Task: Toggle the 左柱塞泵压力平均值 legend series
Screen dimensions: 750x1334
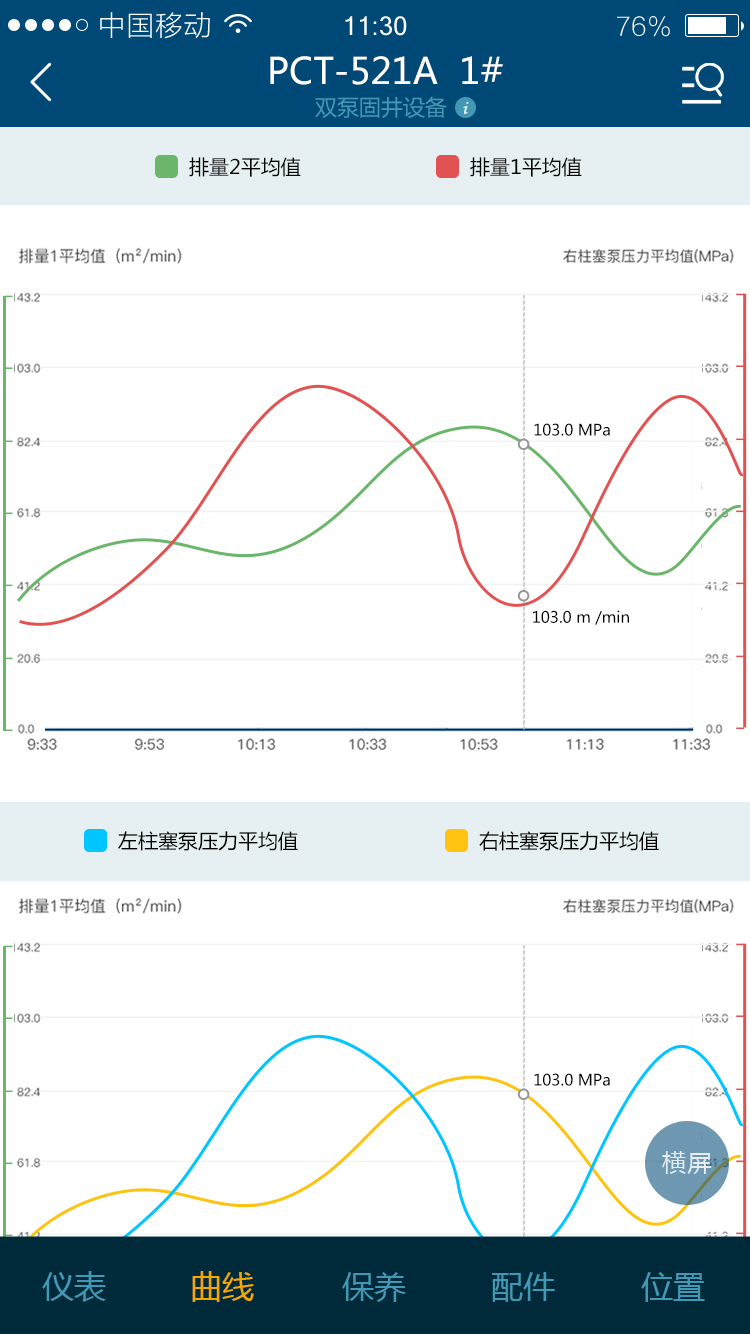Action: coord(191,841)
